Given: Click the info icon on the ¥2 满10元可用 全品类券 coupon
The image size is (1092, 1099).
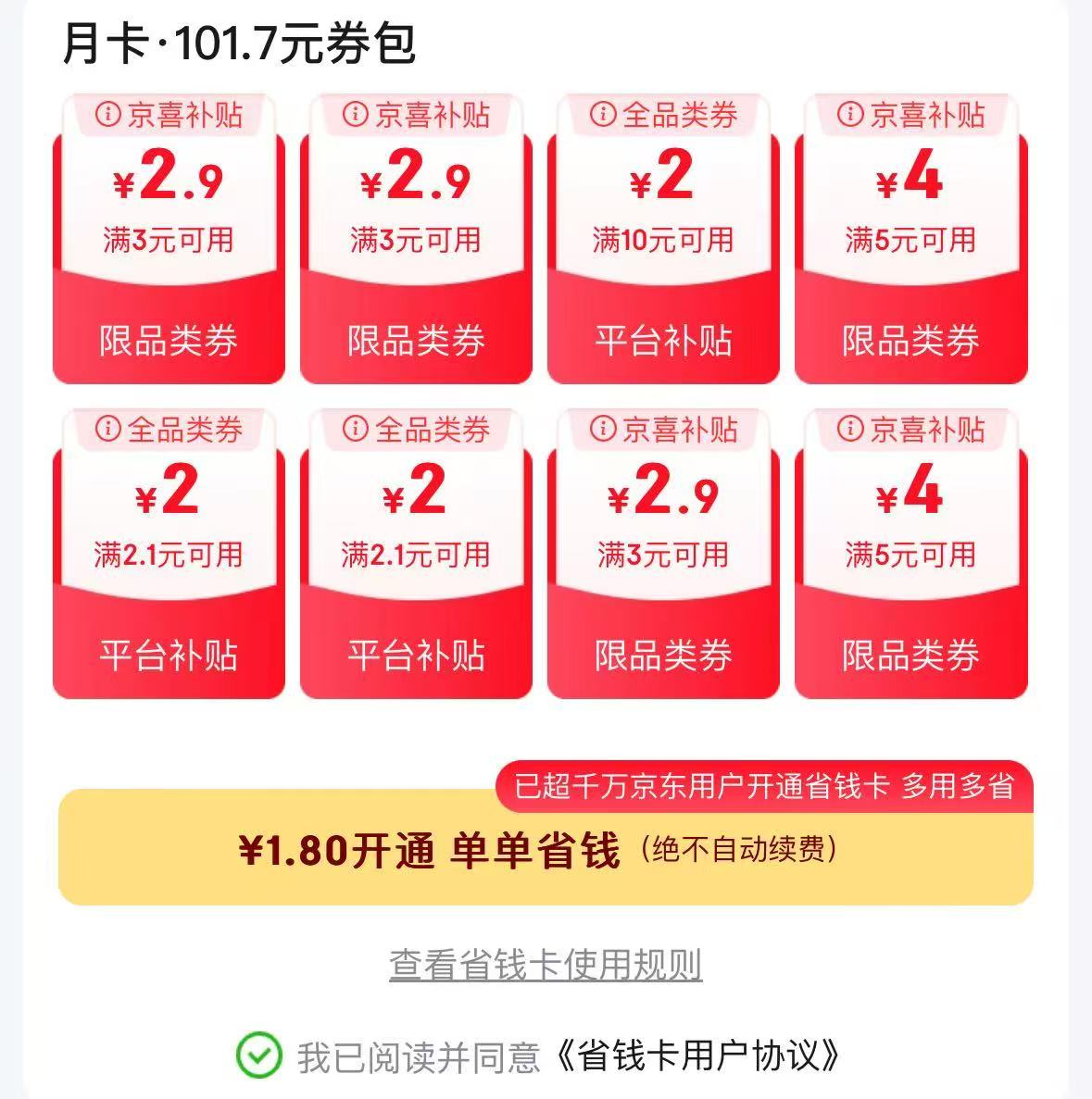Looking at the screenshot, I should click(x=602, y=115).
